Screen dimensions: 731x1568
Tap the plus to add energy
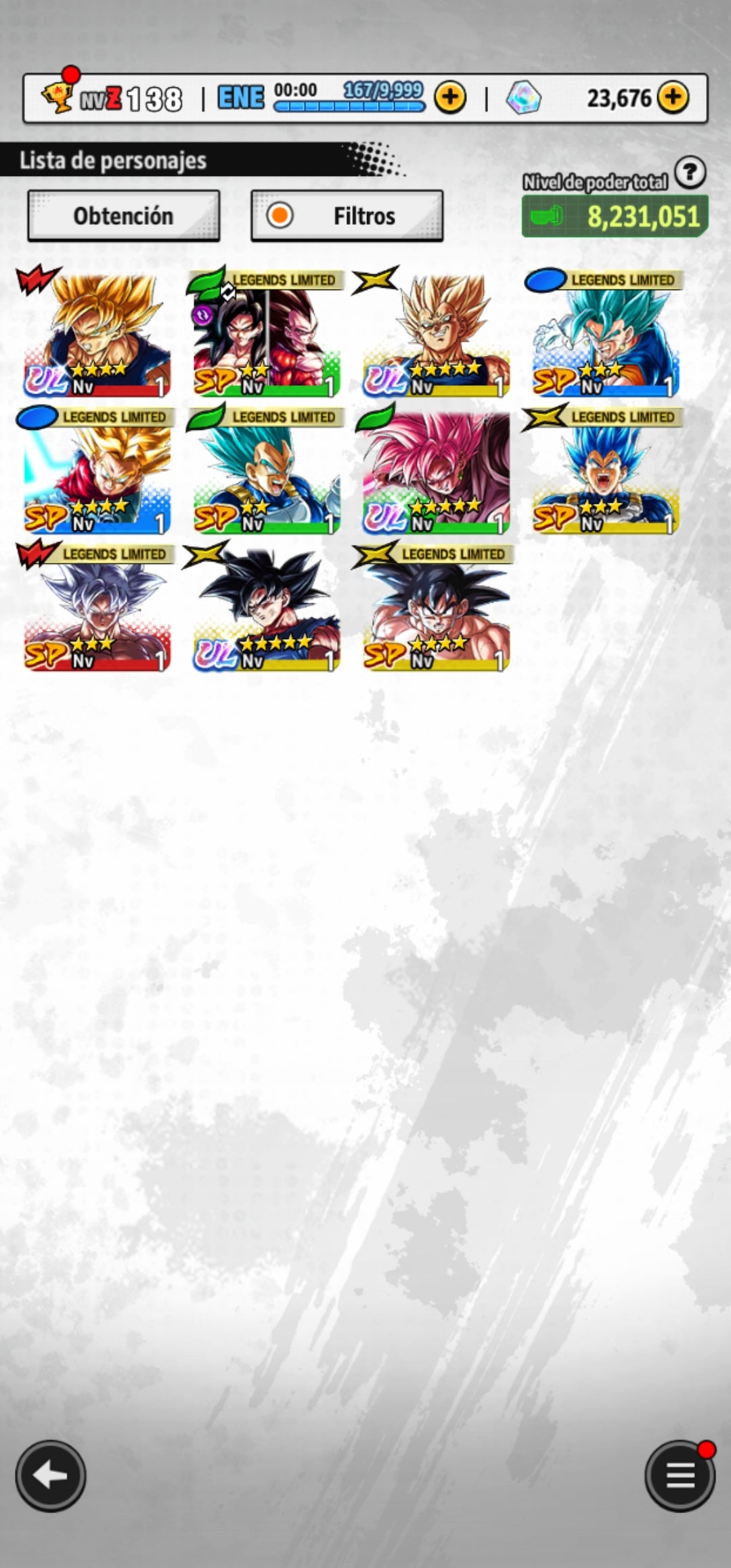pyautogui.click(x=450, y=97)
